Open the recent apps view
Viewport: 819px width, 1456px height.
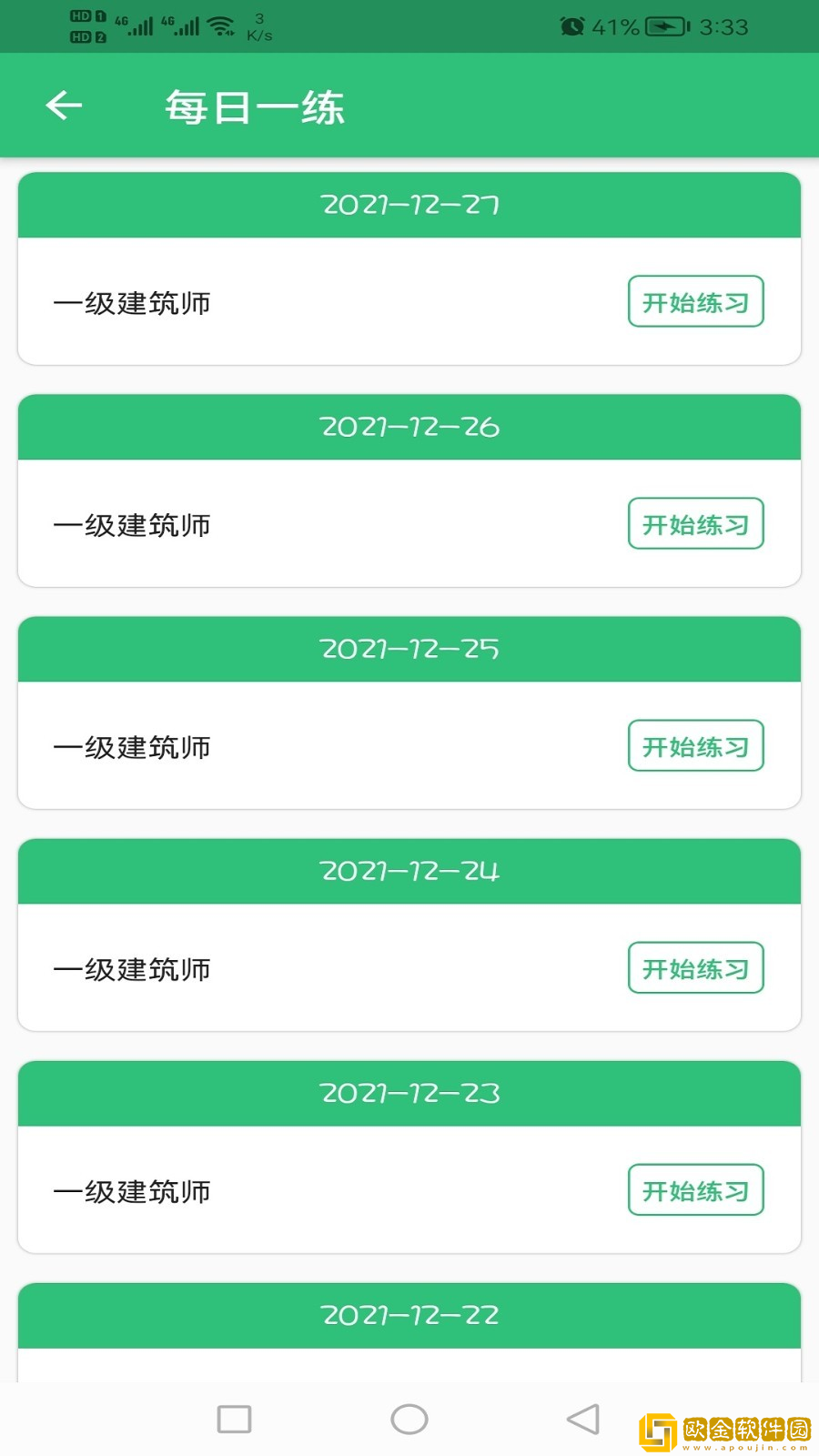[x=234, y=1419]
